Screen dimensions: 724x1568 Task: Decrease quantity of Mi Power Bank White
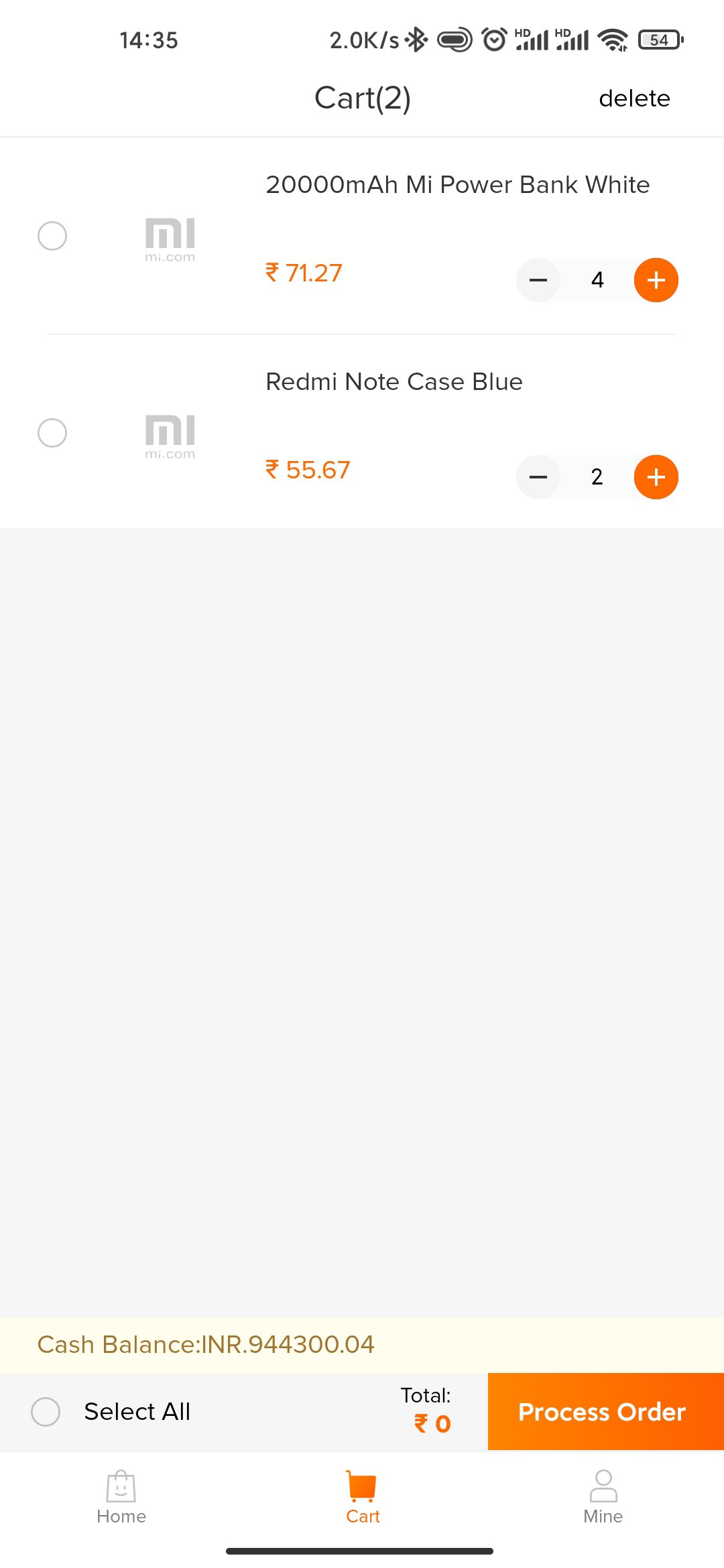pos(538,280)
